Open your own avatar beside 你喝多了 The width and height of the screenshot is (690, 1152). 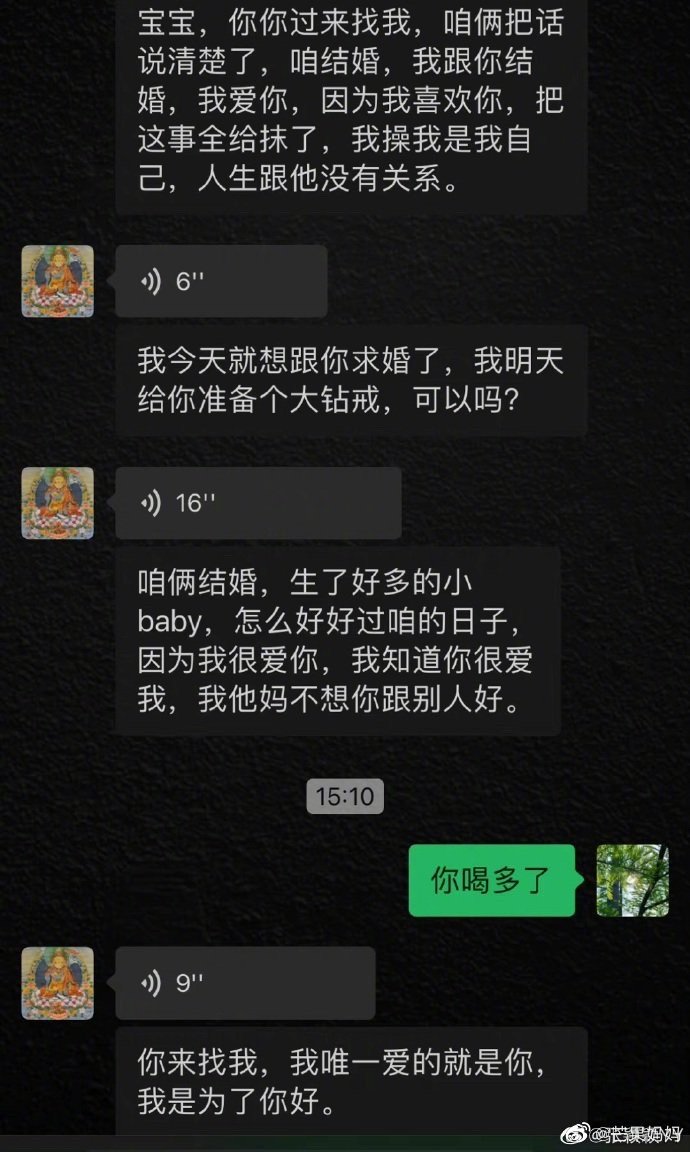pyautogui.click(x=632, y=880)
